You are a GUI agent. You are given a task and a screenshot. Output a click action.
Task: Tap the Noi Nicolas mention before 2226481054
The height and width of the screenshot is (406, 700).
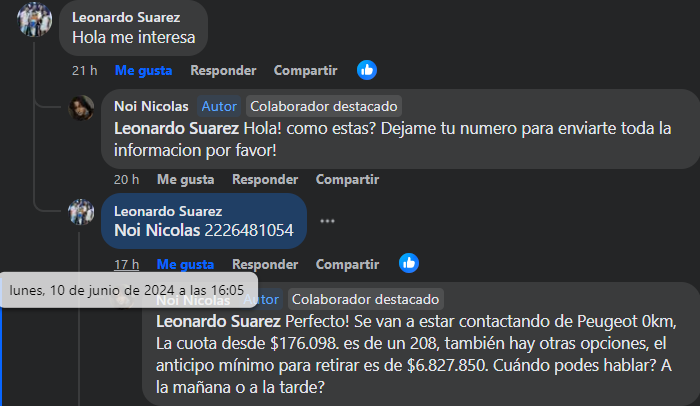[157, 230]
